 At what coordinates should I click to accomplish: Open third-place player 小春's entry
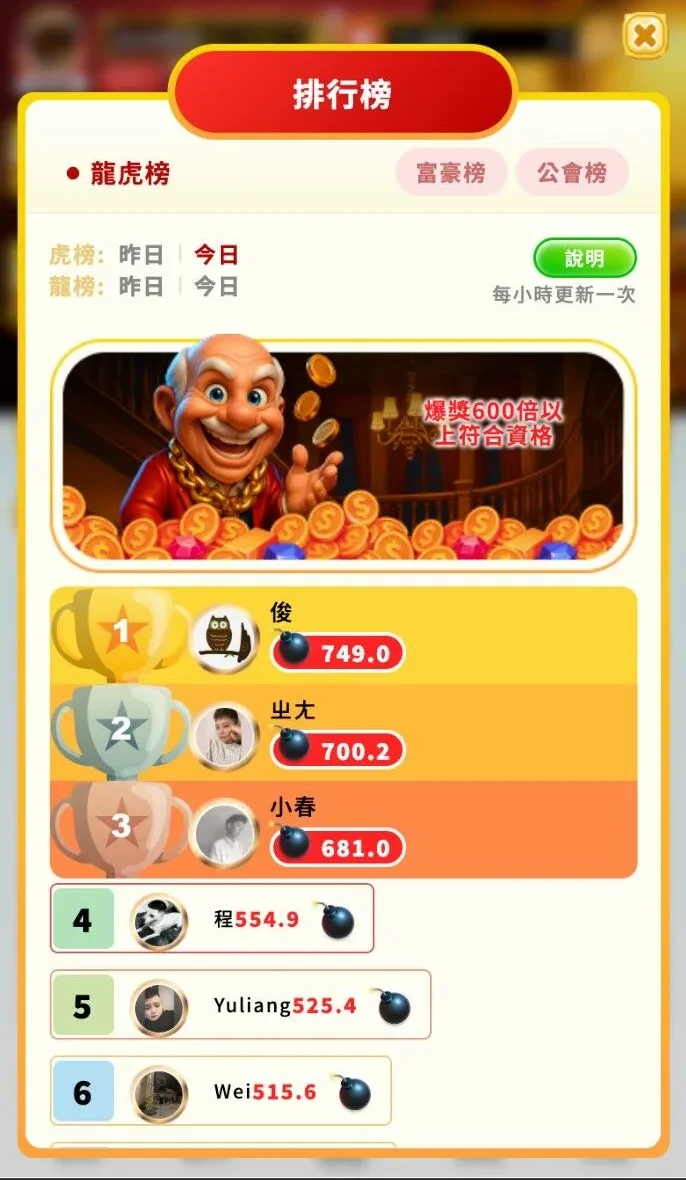[x=343, y=830]
